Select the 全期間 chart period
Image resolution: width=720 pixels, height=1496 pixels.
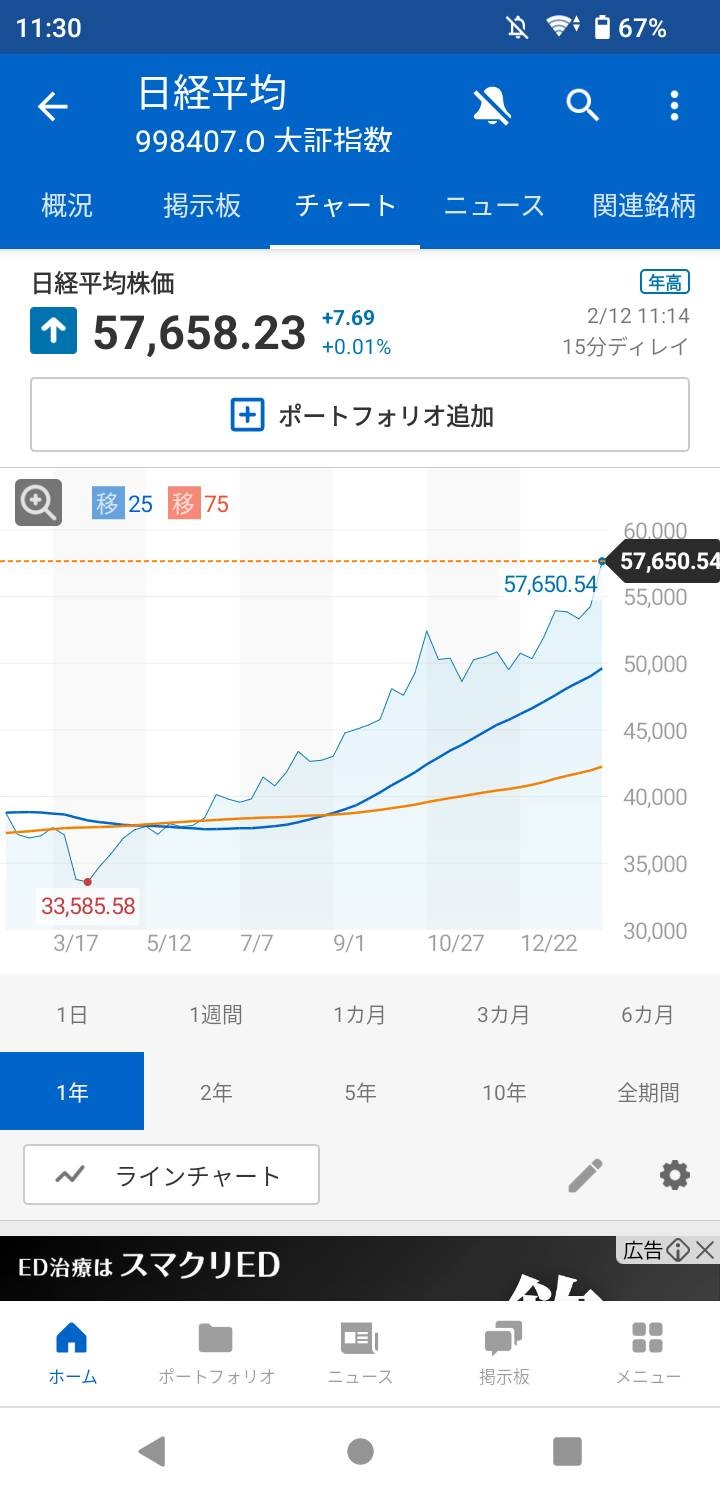pos(647,1092)
